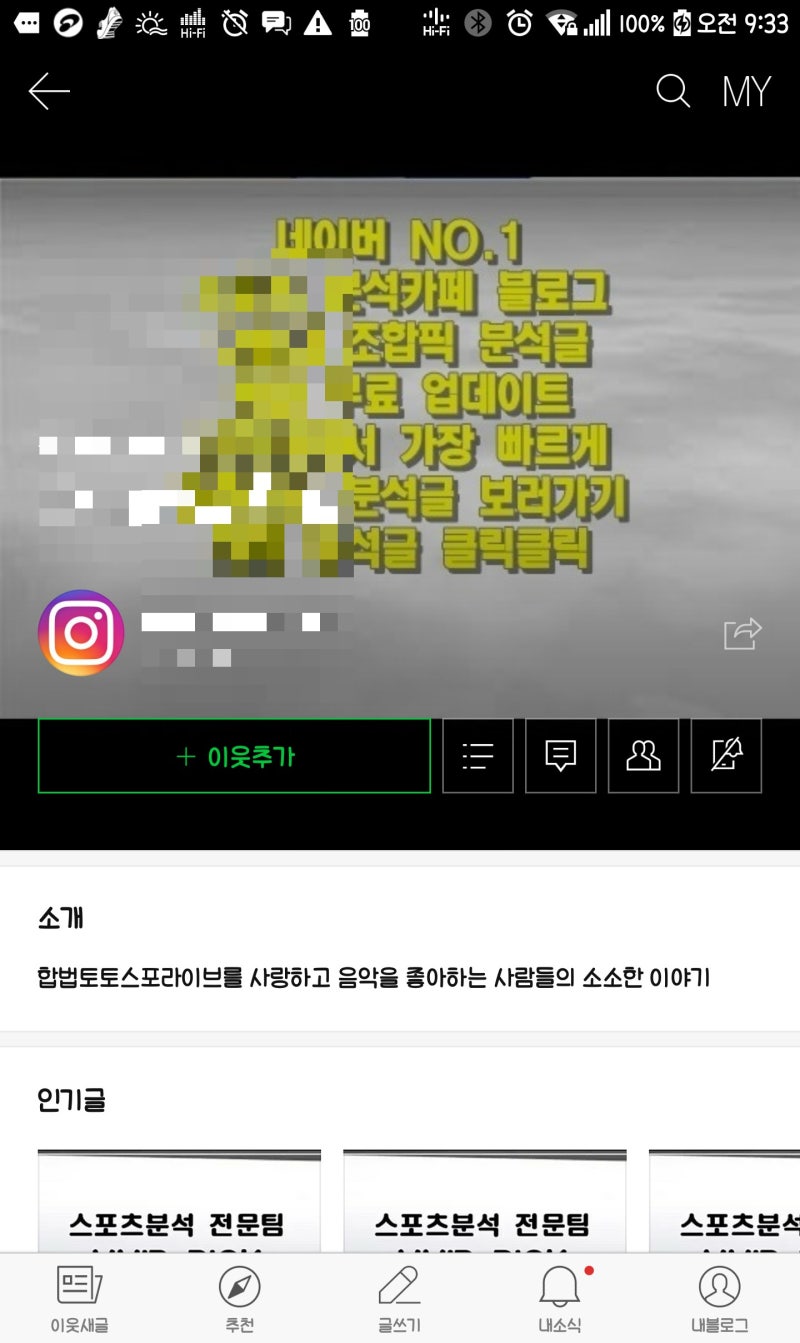View the neighbors people icon button

point(643,756)
